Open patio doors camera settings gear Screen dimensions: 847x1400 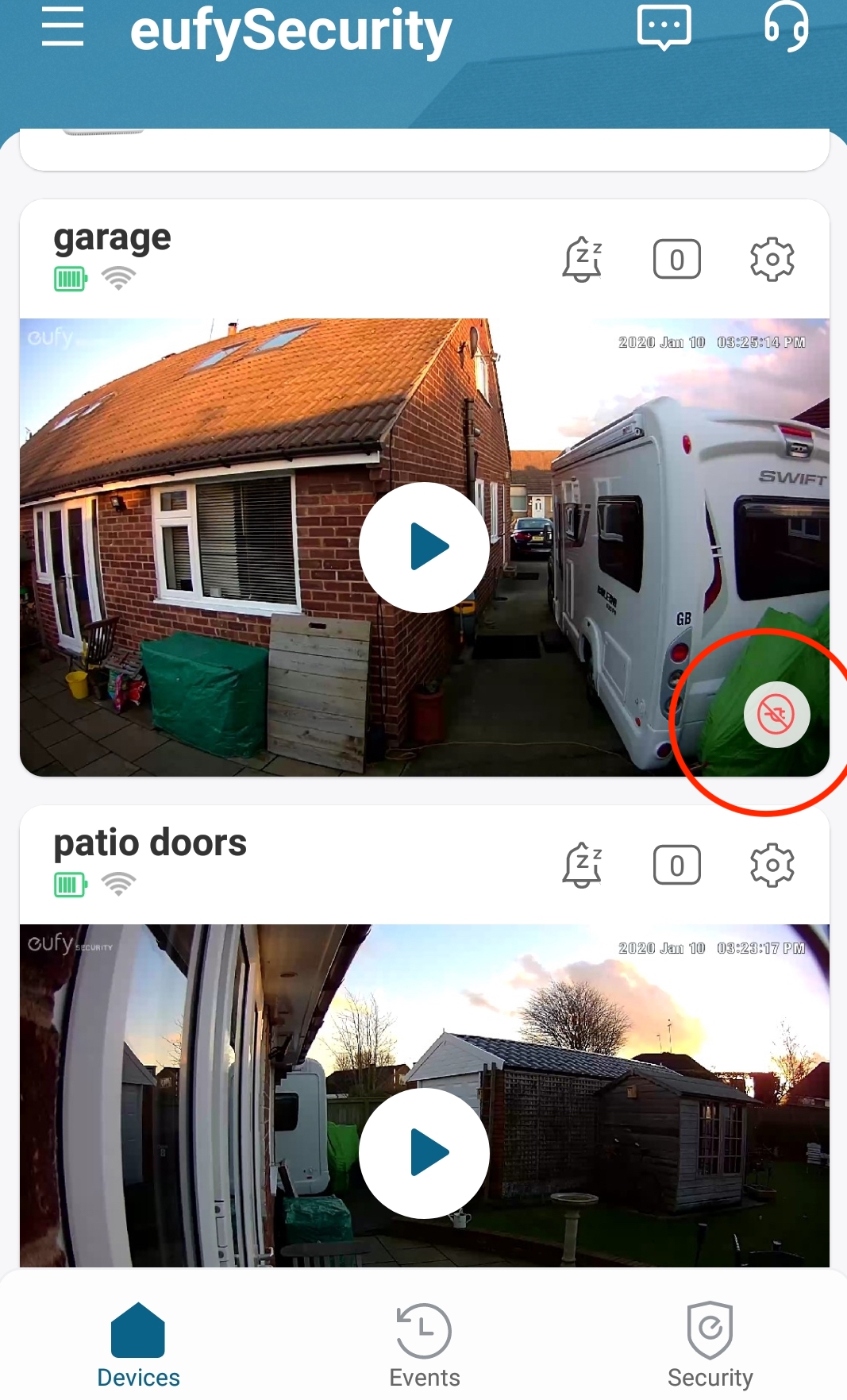click(772, 865)
